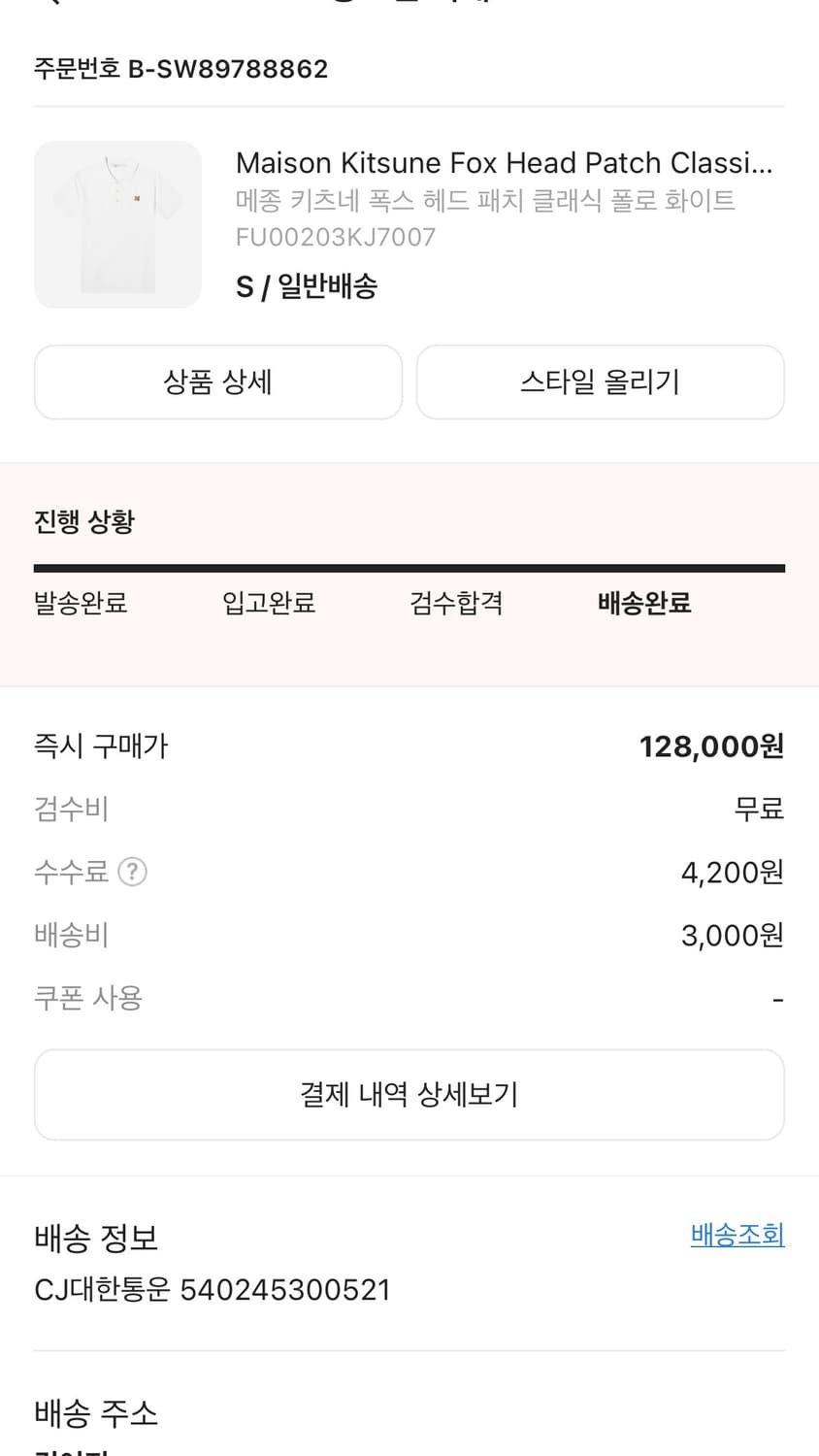Tap the 쿠폰 사용 coupon row
Screen dimensions: 819x1456
coord(87,998)
